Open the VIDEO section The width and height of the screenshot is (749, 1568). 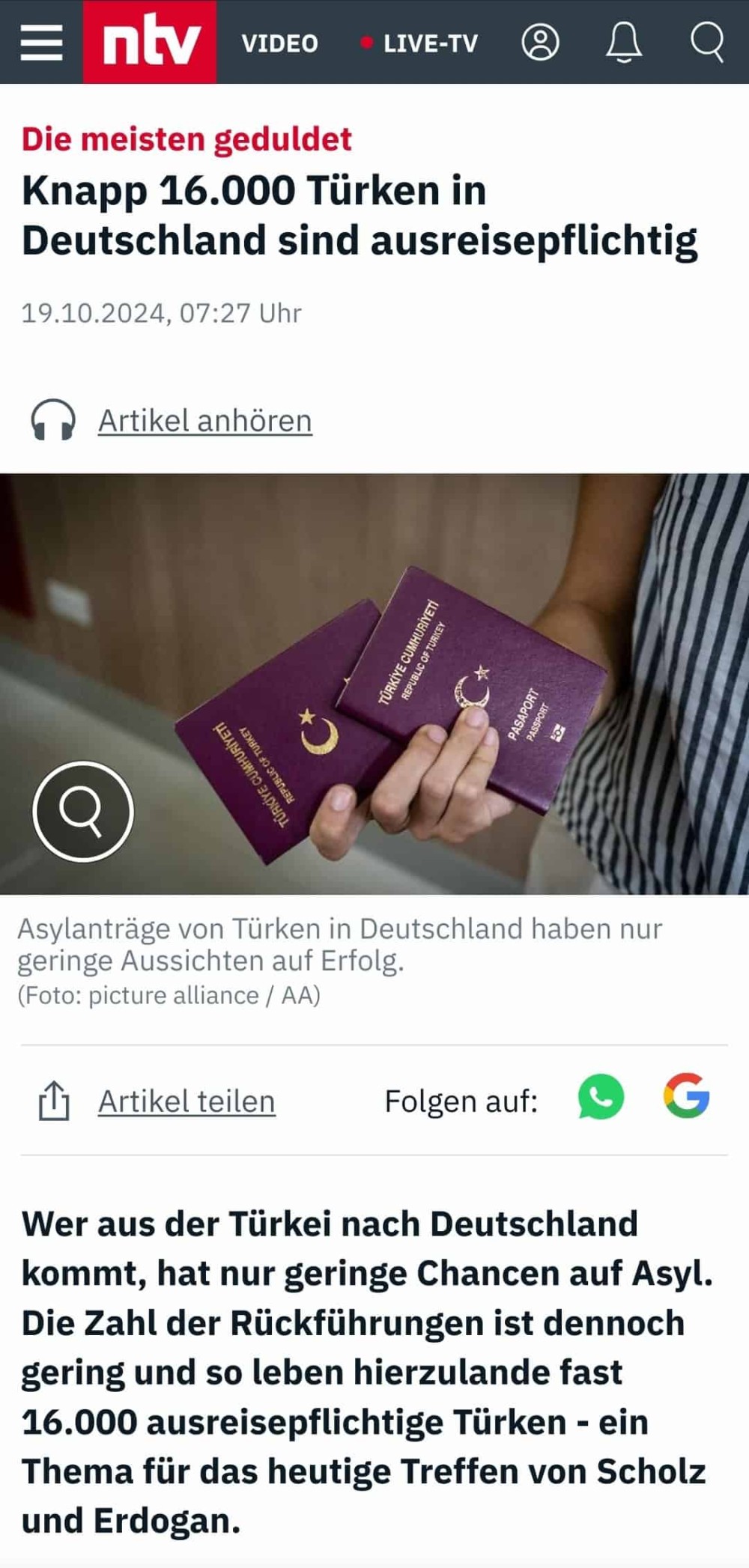point(279,43)
